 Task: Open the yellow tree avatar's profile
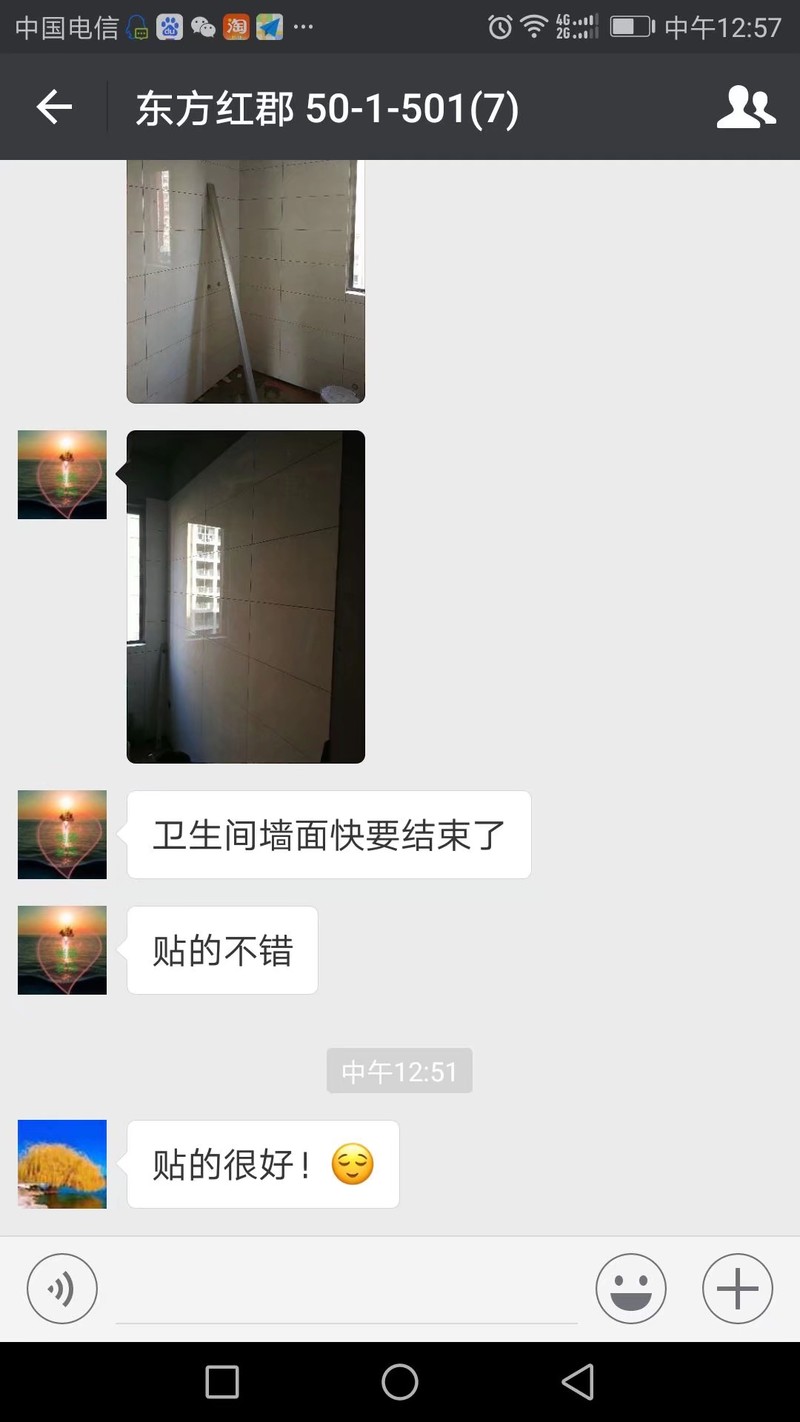(x=62, y=1164)
